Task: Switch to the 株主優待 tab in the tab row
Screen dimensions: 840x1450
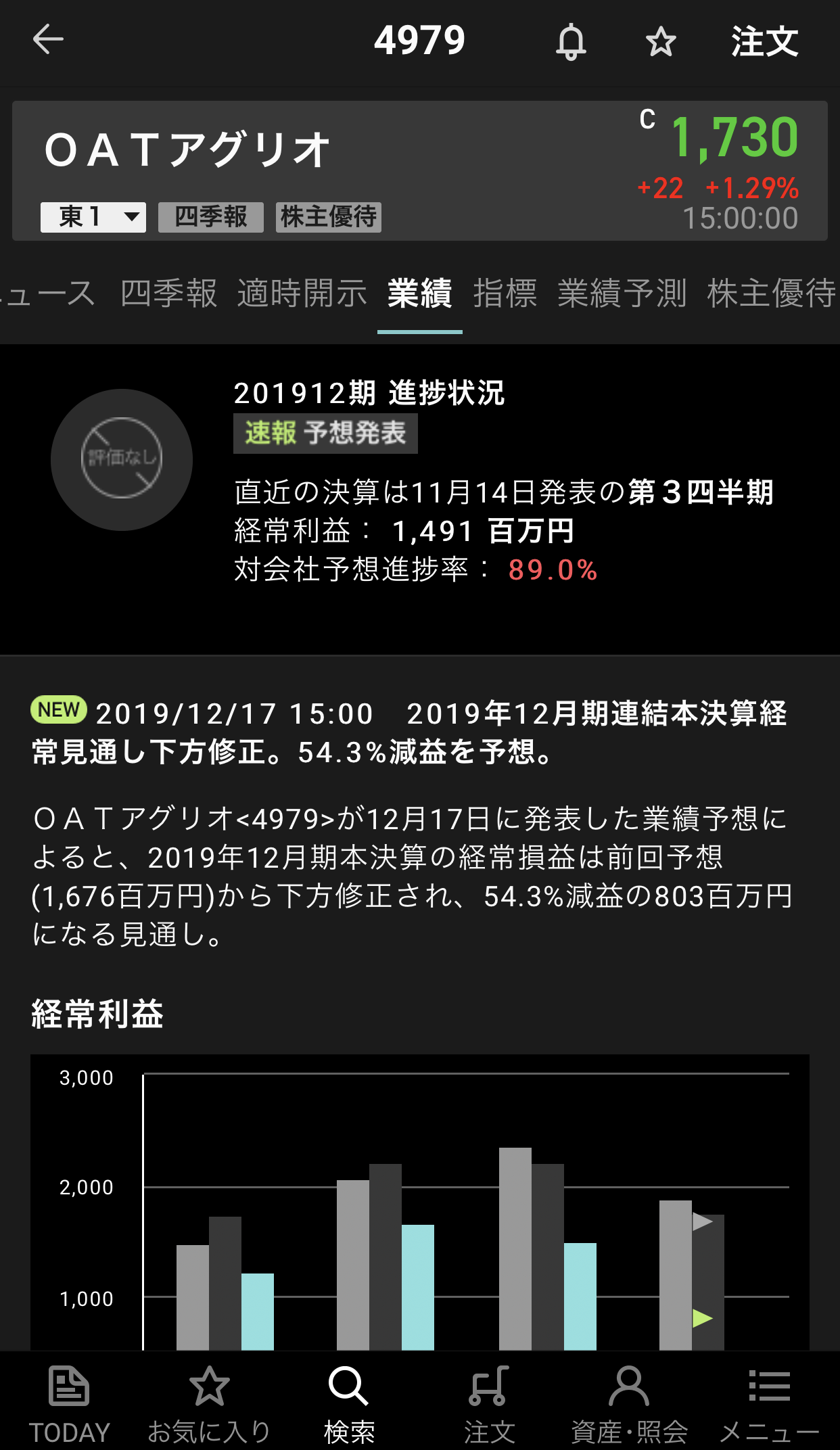Action: (771, 294)
